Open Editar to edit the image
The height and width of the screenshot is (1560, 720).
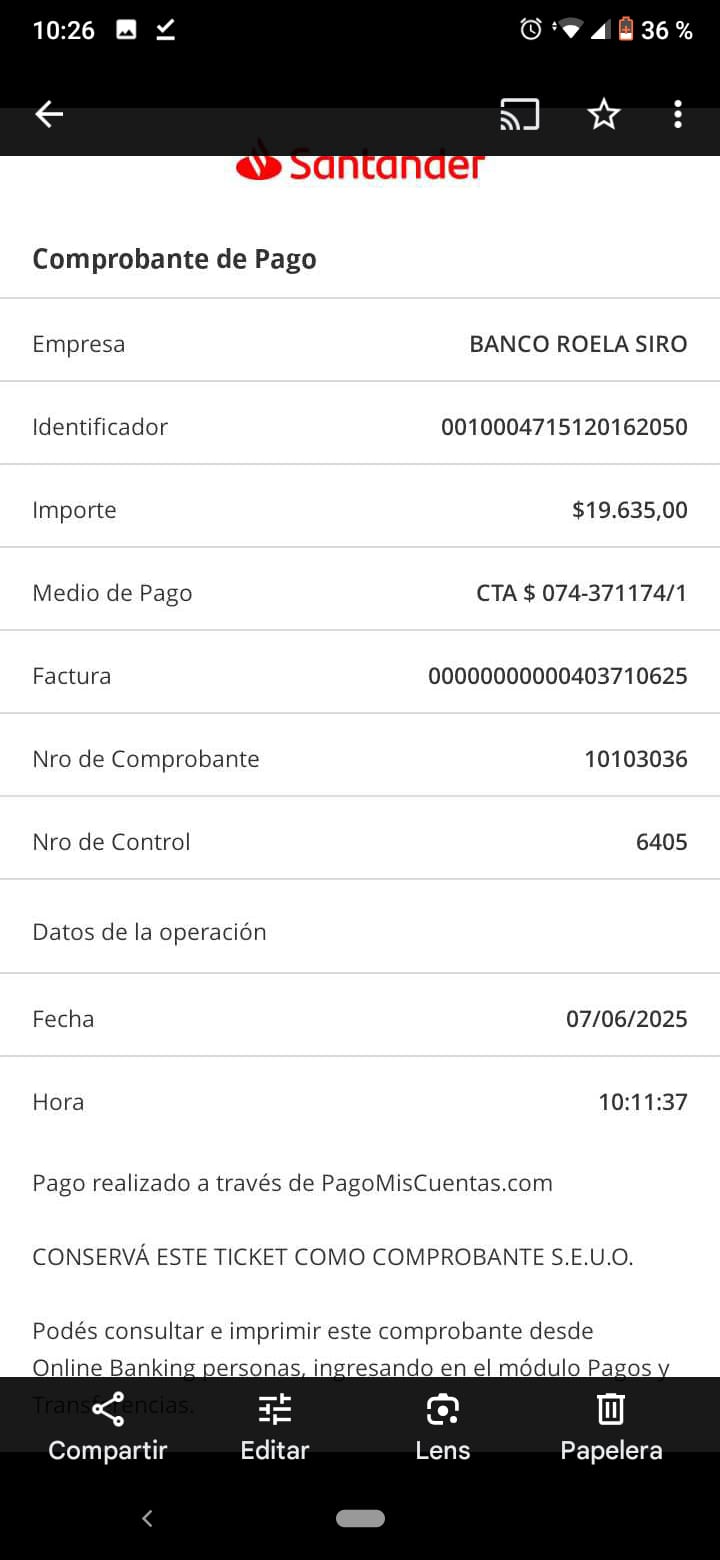(275, 1426)
